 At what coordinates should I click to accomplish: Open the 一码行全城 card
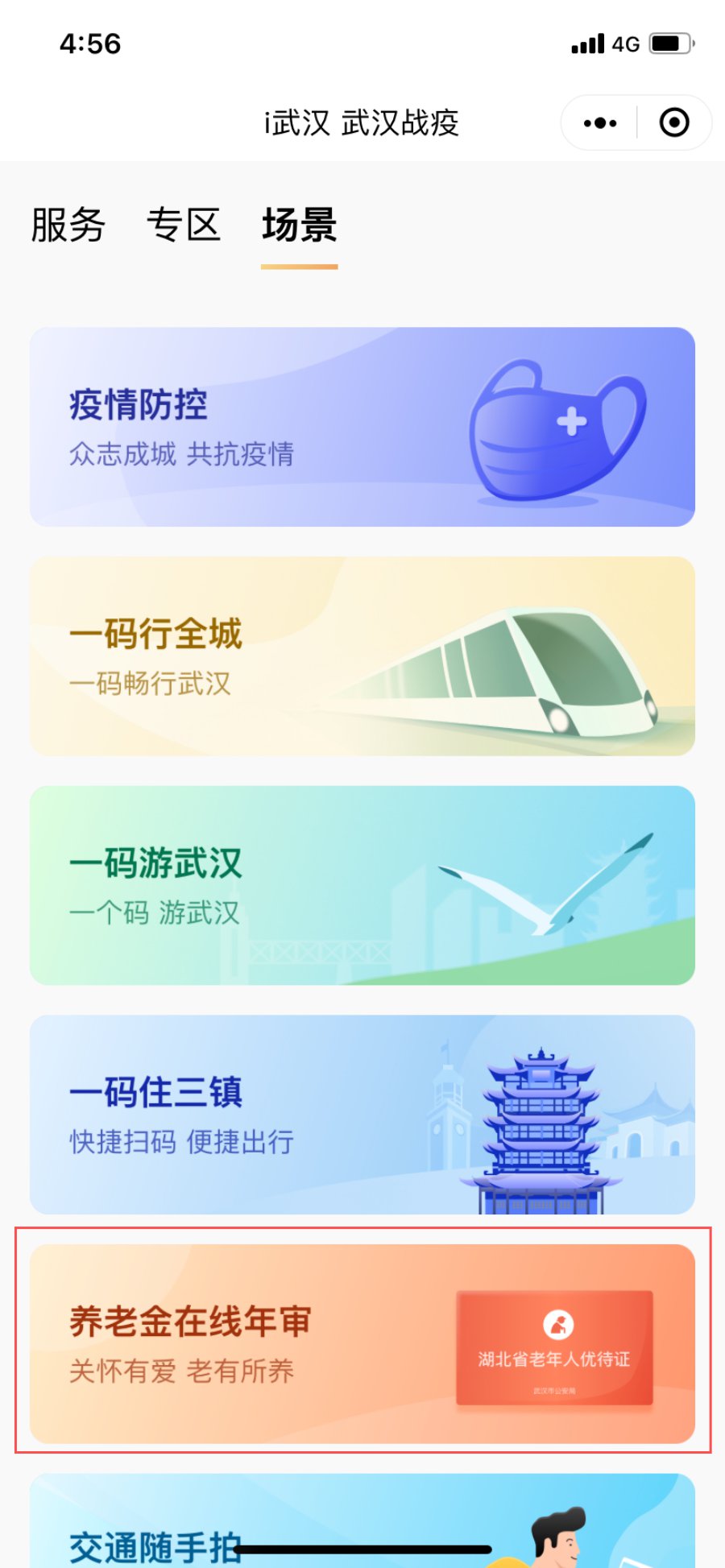[362, 656]
